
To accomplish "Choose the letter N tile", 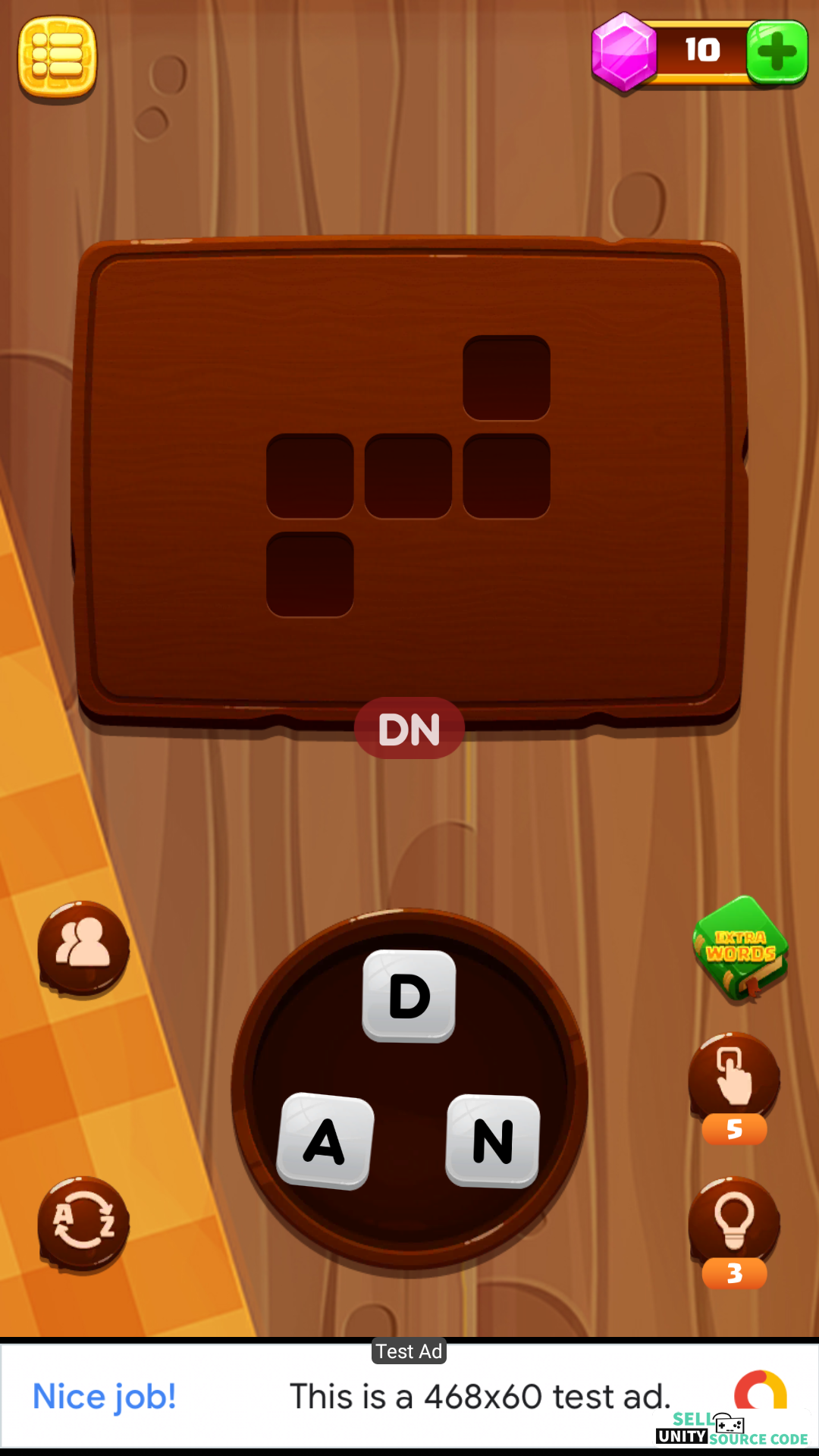I will coord(493,1141).
